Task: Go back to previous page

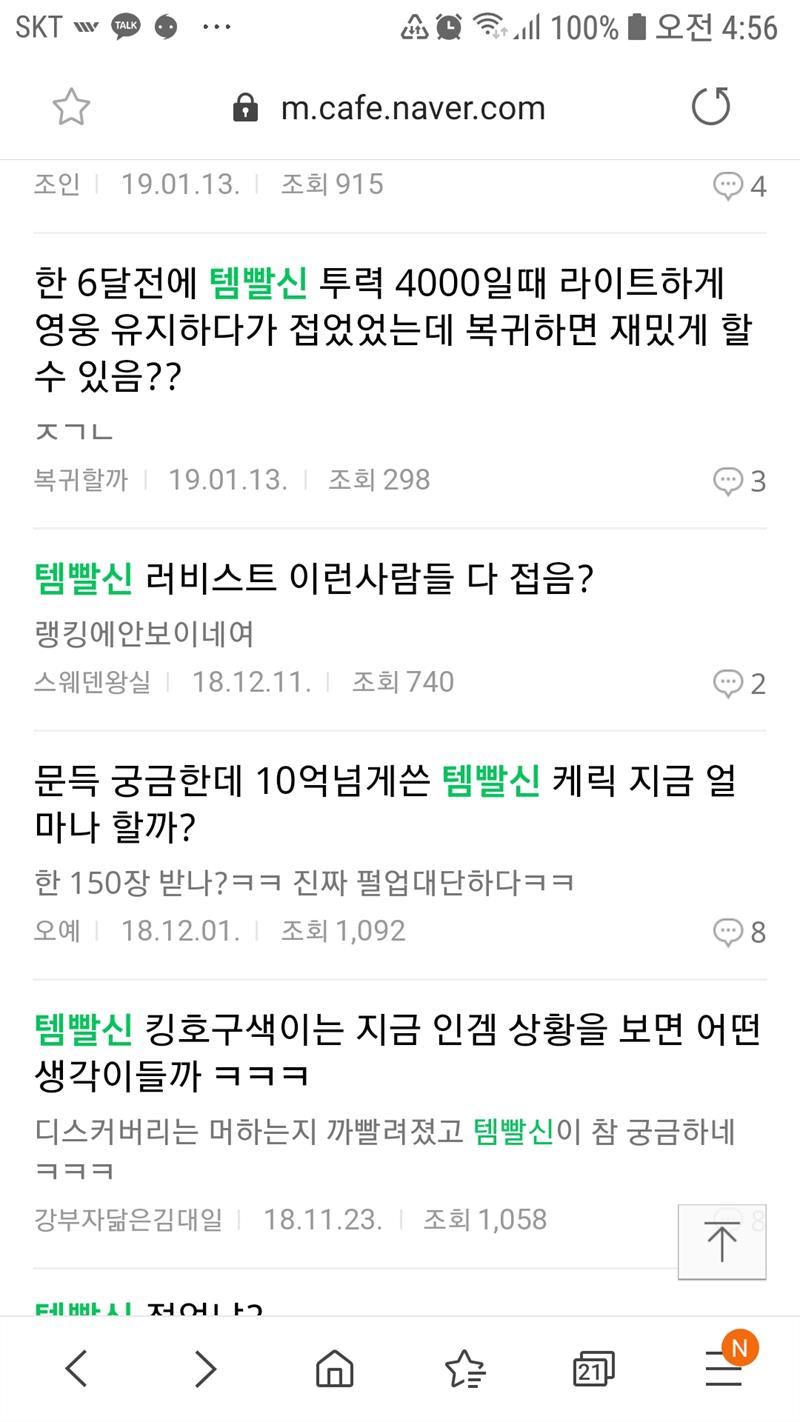Action: tap(76, 1368)
